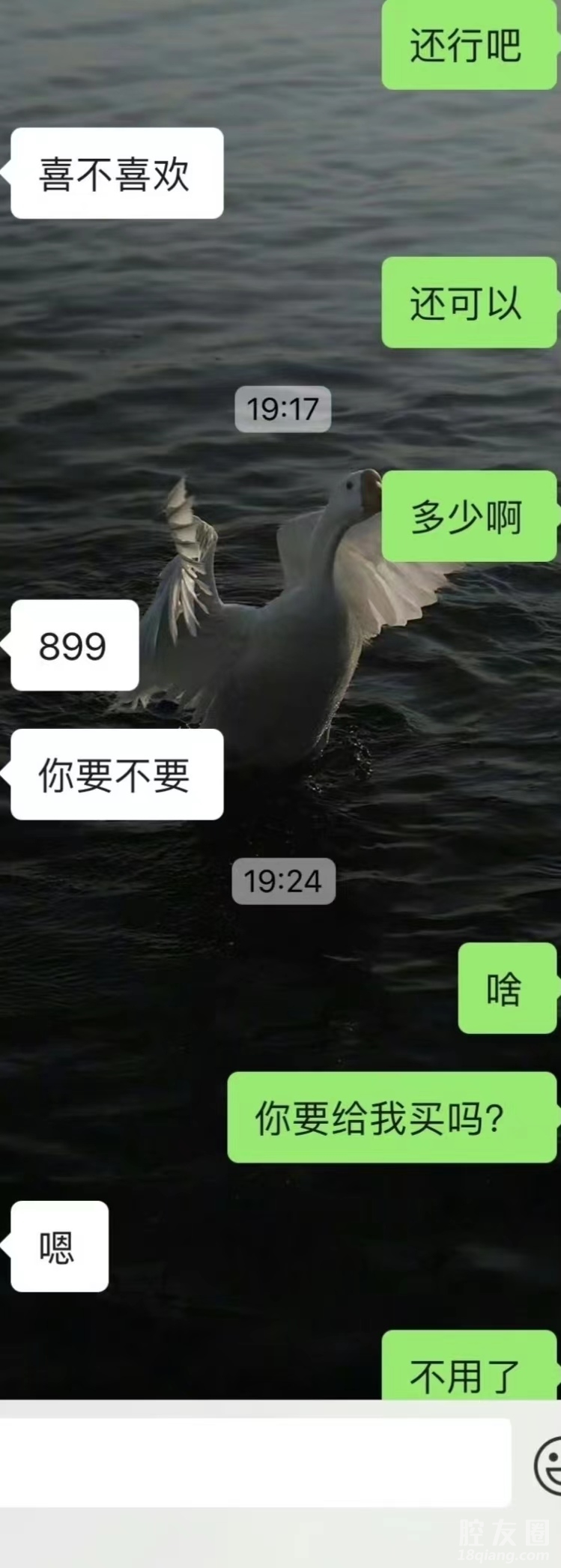Open the emoji picker
This screenshot has width=561, height=1568.
pyautogui.click(x=550, y=1462)
